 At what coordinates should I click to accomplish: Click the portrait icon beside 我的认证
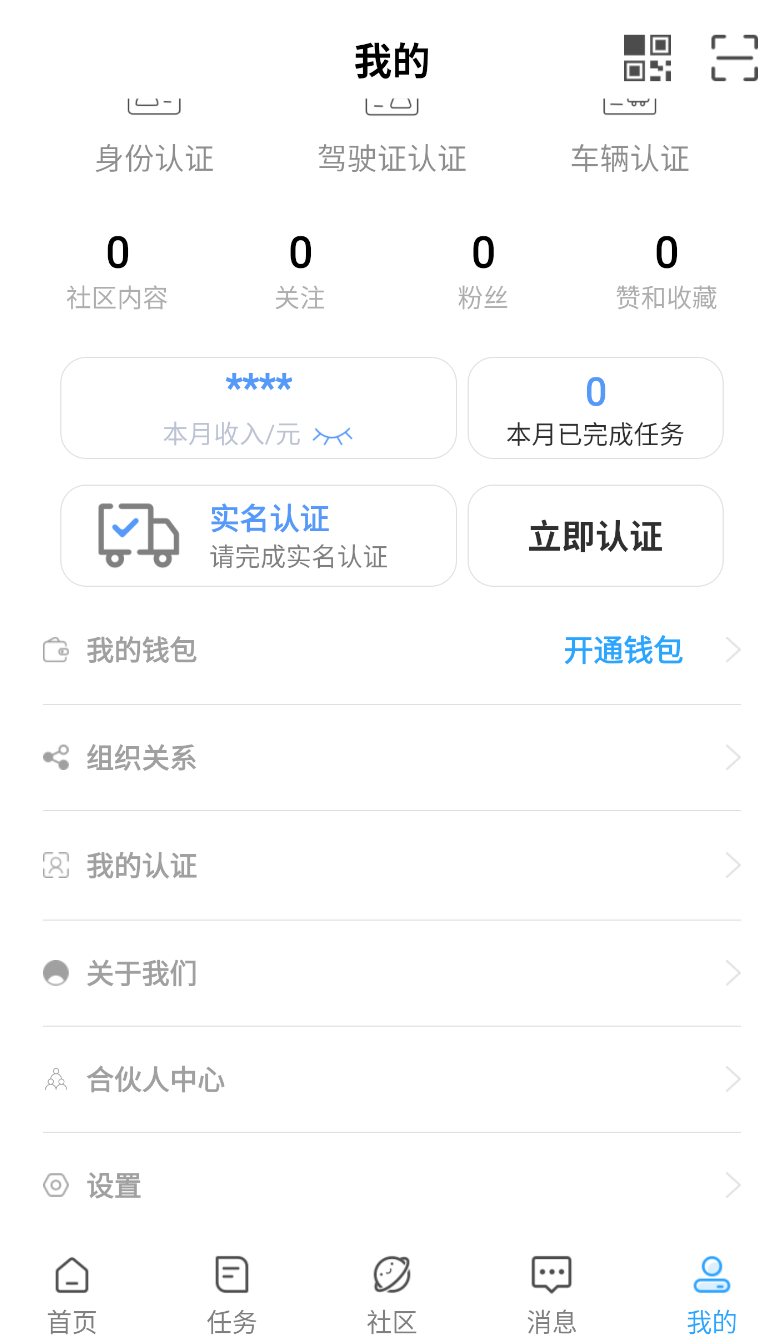(56, 865)
